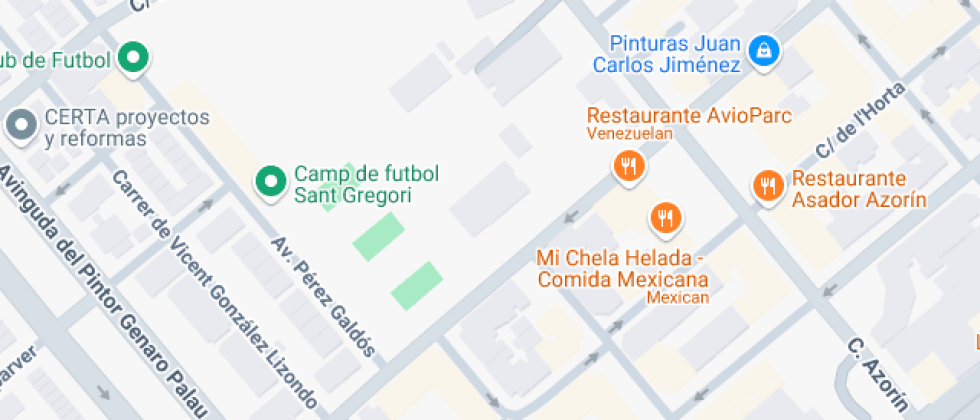This screenshot has height=420, width=980.
Task: Select the Pinturas Juan Carlos Jiménez shop marker
Action: (x=763, y=52)
